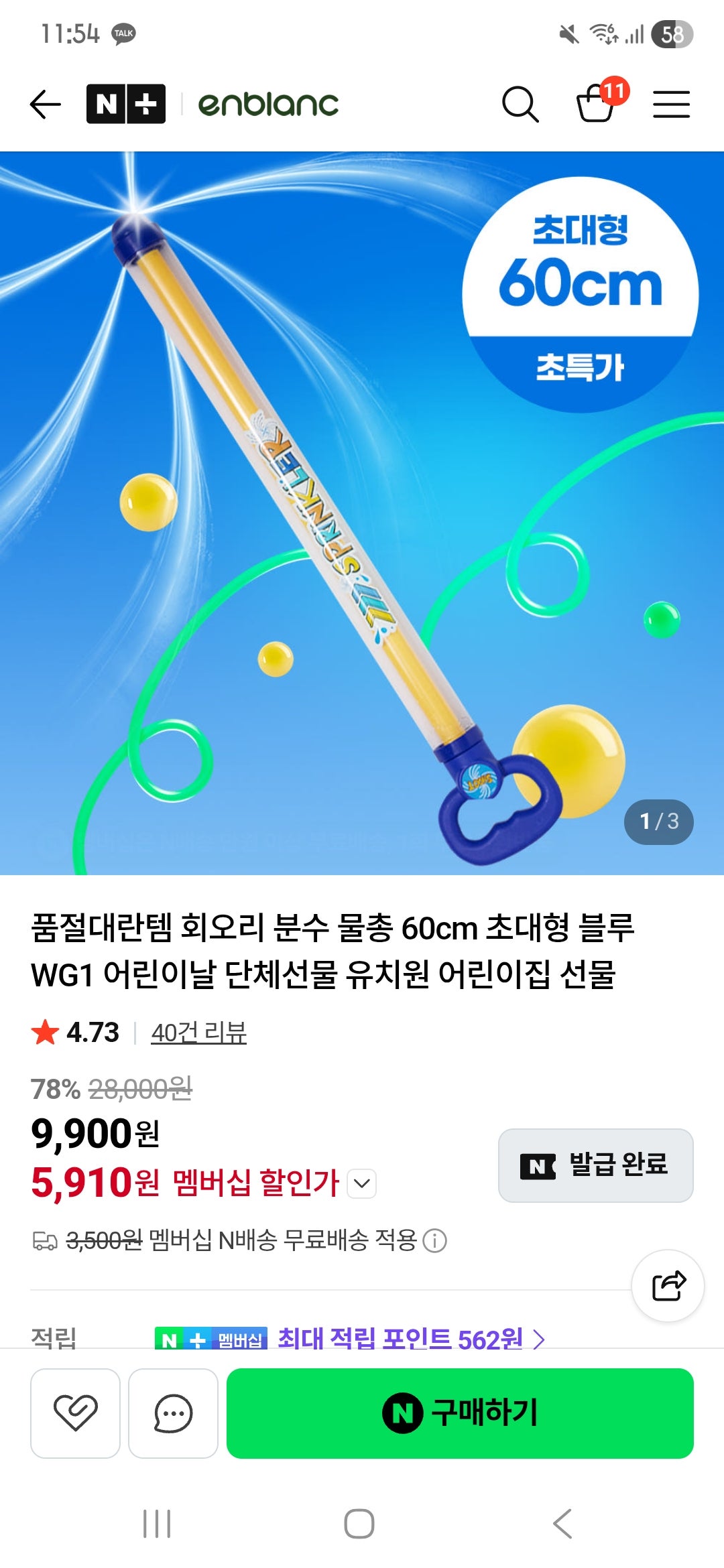The height and width of the screenshot is (1568, 724).
Task: Open the search on the product page
Action: 522,104
